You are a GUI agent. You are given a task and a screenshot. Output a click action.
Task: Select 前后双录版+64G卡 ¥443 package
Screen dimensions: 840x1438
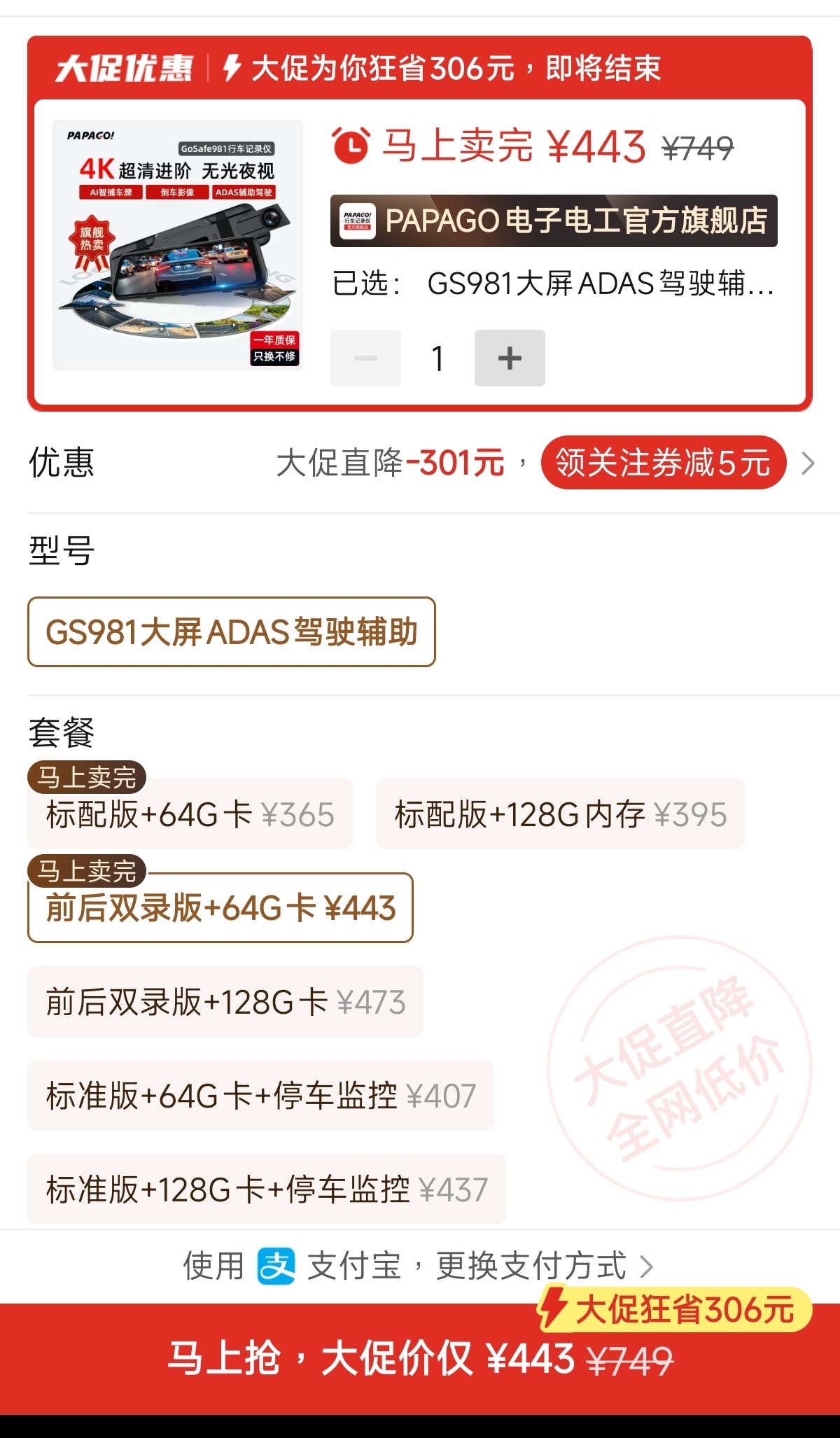point(220,908)
